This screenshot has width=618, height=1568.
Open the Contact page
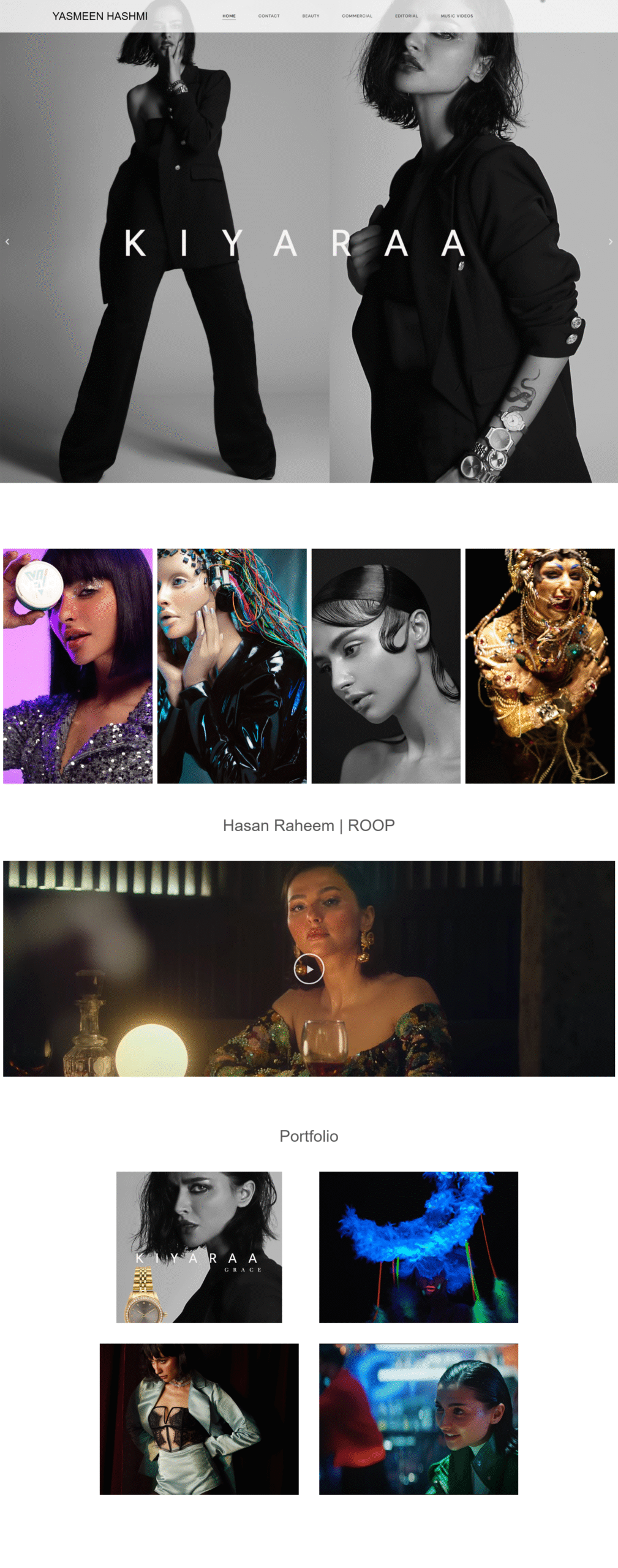(x=269, y=16)
